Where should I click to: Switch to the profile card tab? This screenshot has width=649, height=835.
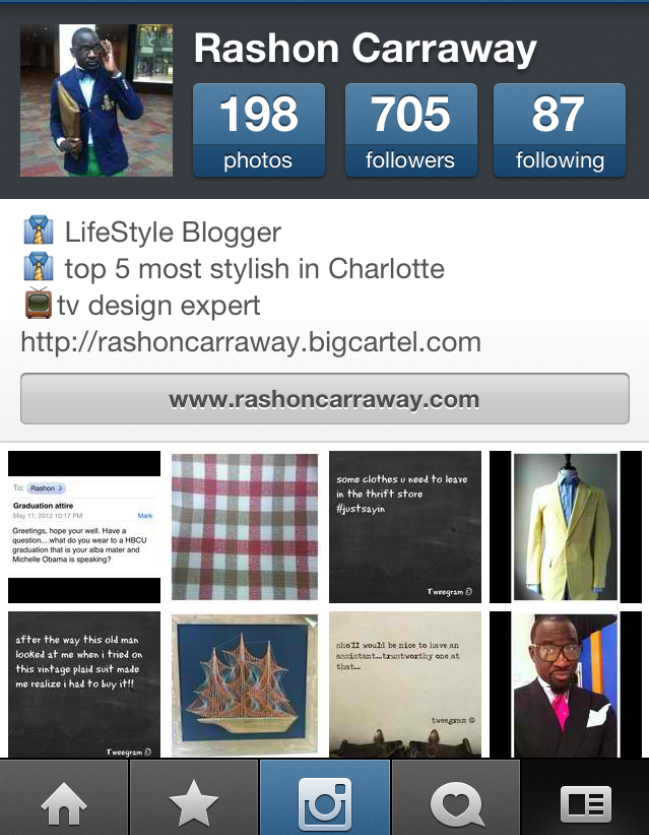click(x=585, y=799)
